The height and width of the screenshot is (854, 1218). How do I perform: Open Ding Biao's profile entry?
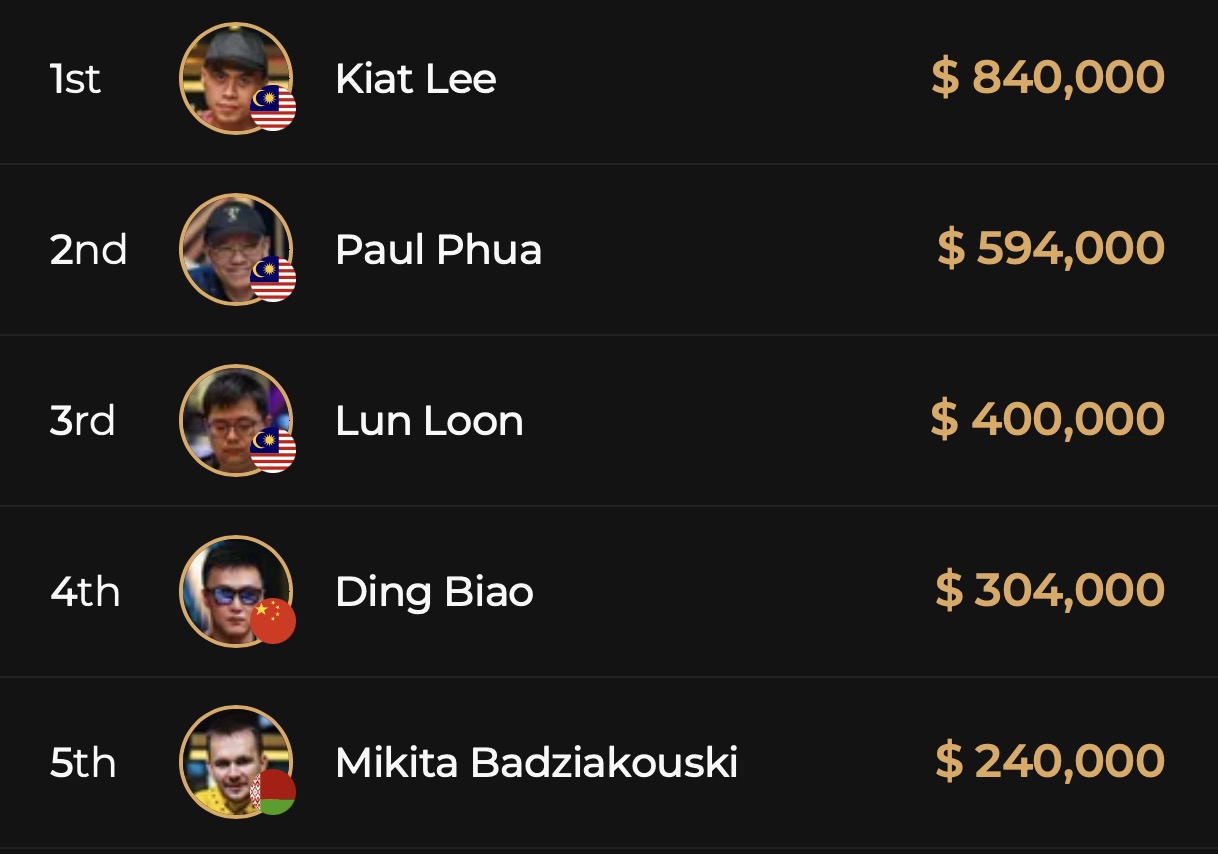pos(434,592)
